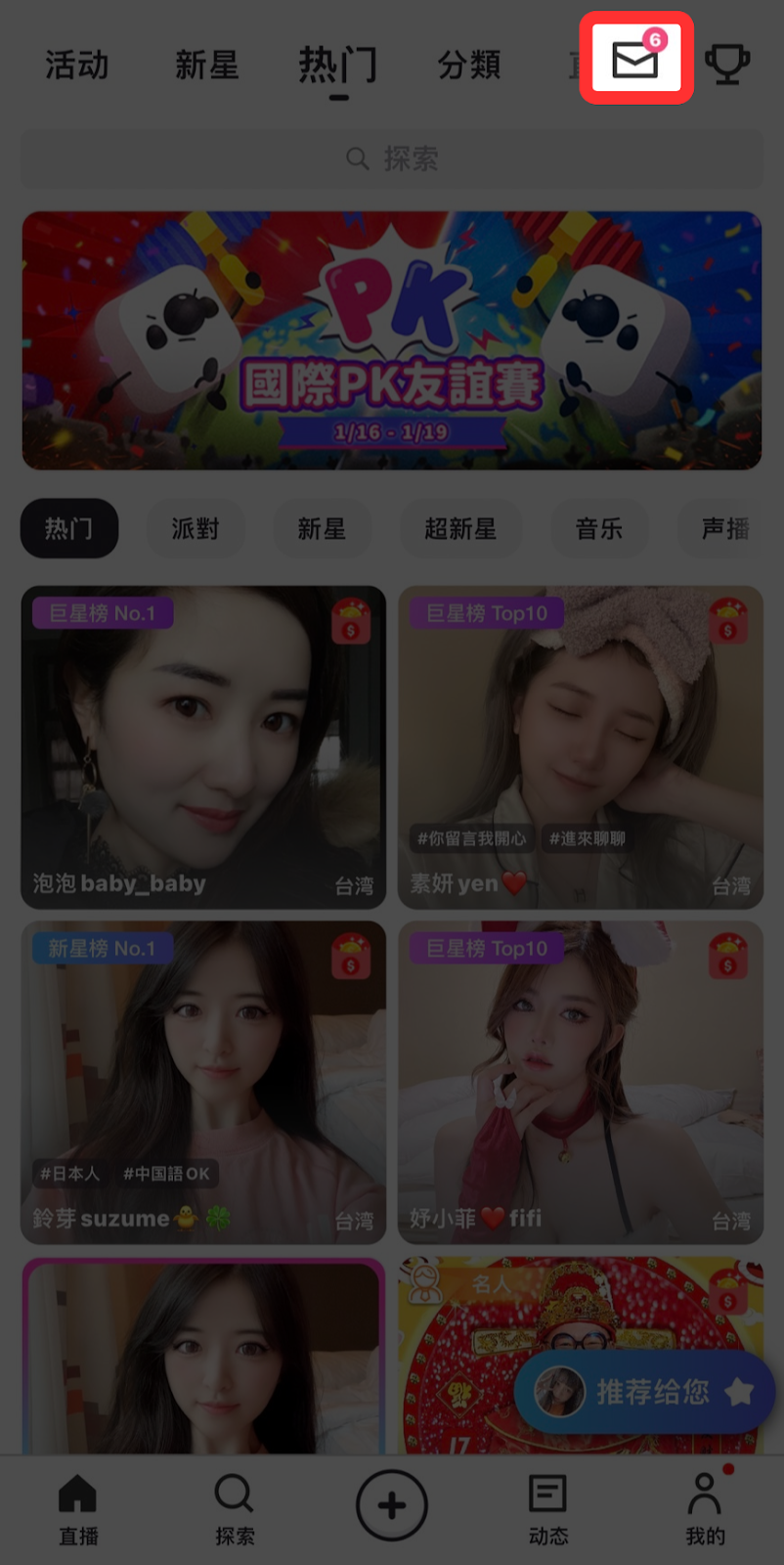Select the 声播 filter chip
The width and height of the screenshot is (784, 1565).
click(x=724, y=529)
